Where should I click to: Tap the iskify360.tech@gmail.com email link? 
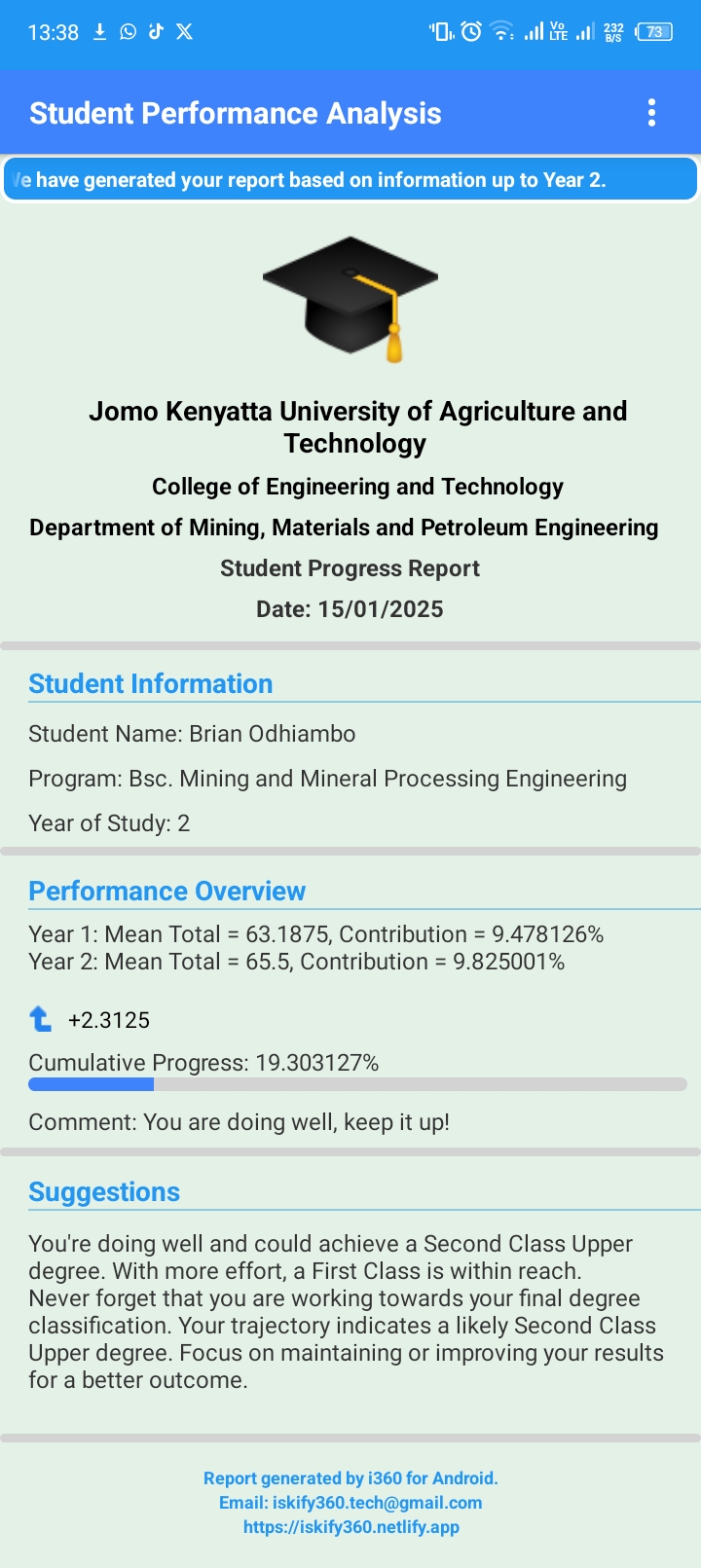[377, 1503]
